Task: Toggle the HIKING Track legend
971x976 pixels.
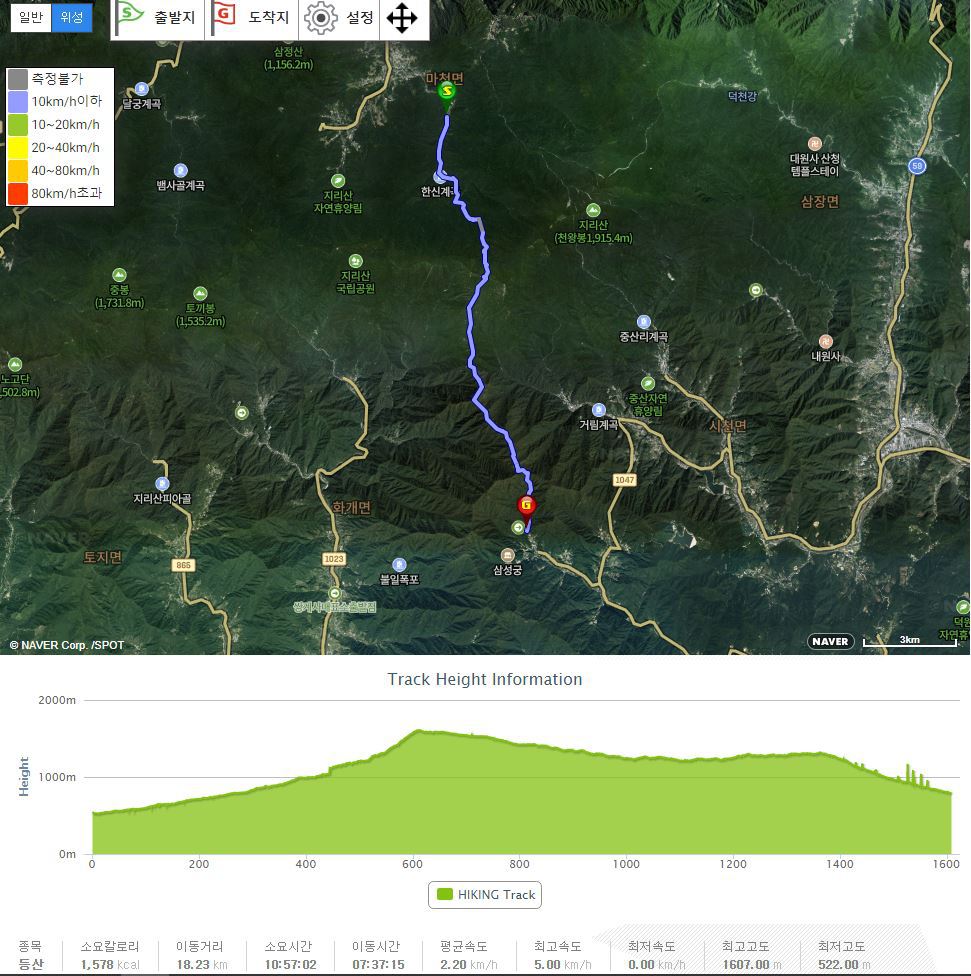Action: 485,895
